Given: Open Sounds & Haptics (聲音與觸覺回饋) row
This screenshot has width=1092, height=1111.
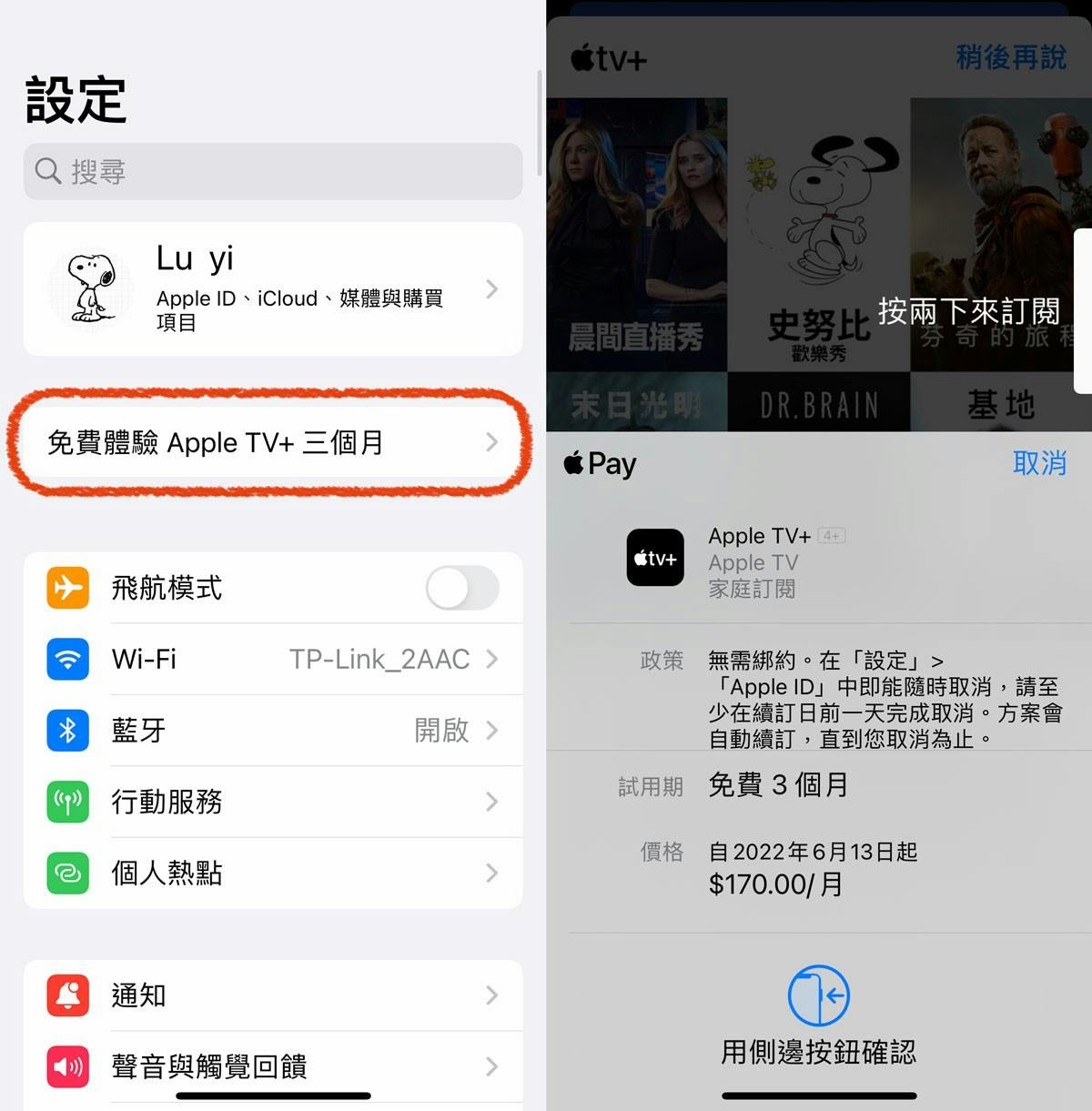Looking at the screenshot, I should click(x=273, y=1066).
